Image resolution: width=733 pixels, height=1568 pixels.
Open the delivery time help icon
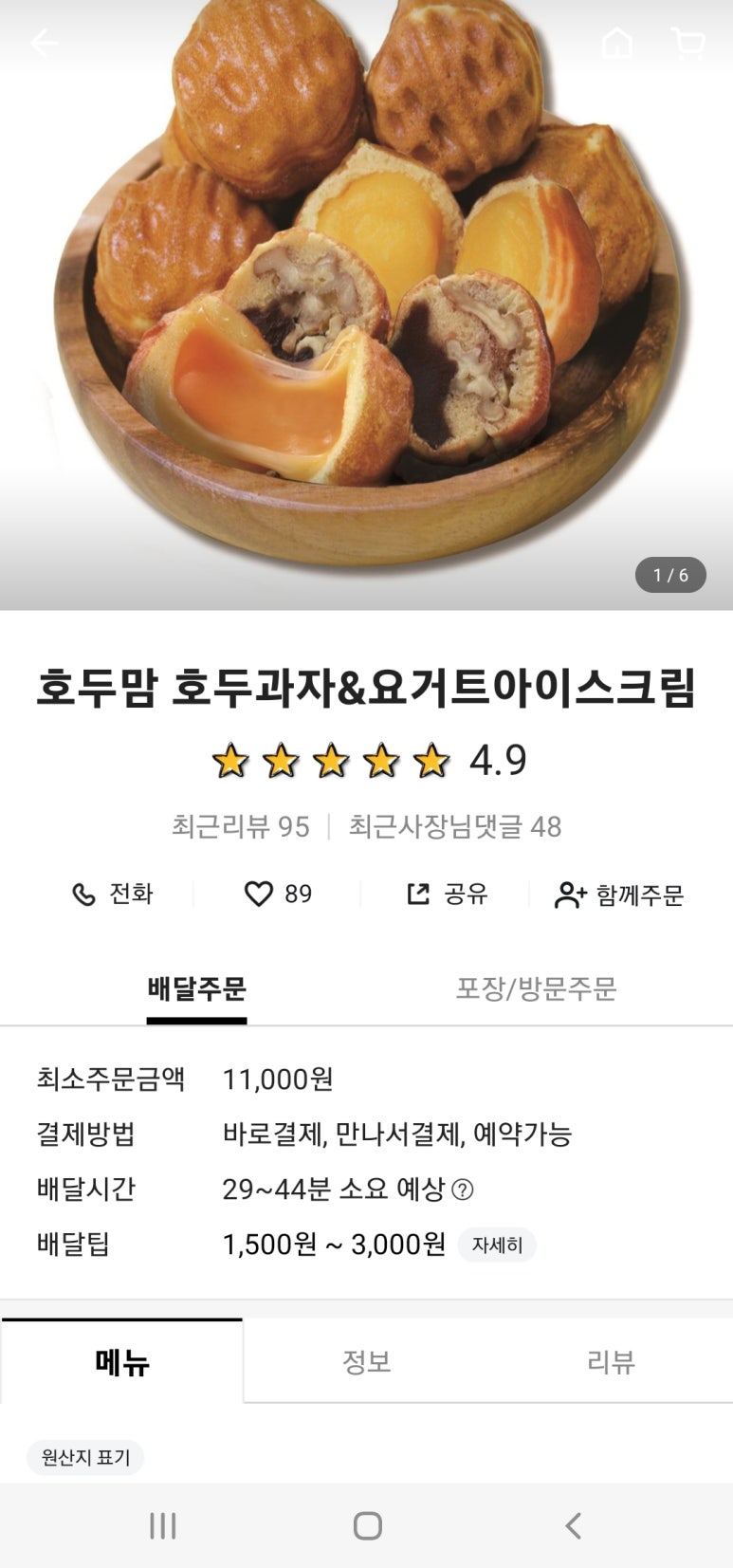tap(463, 1190)
